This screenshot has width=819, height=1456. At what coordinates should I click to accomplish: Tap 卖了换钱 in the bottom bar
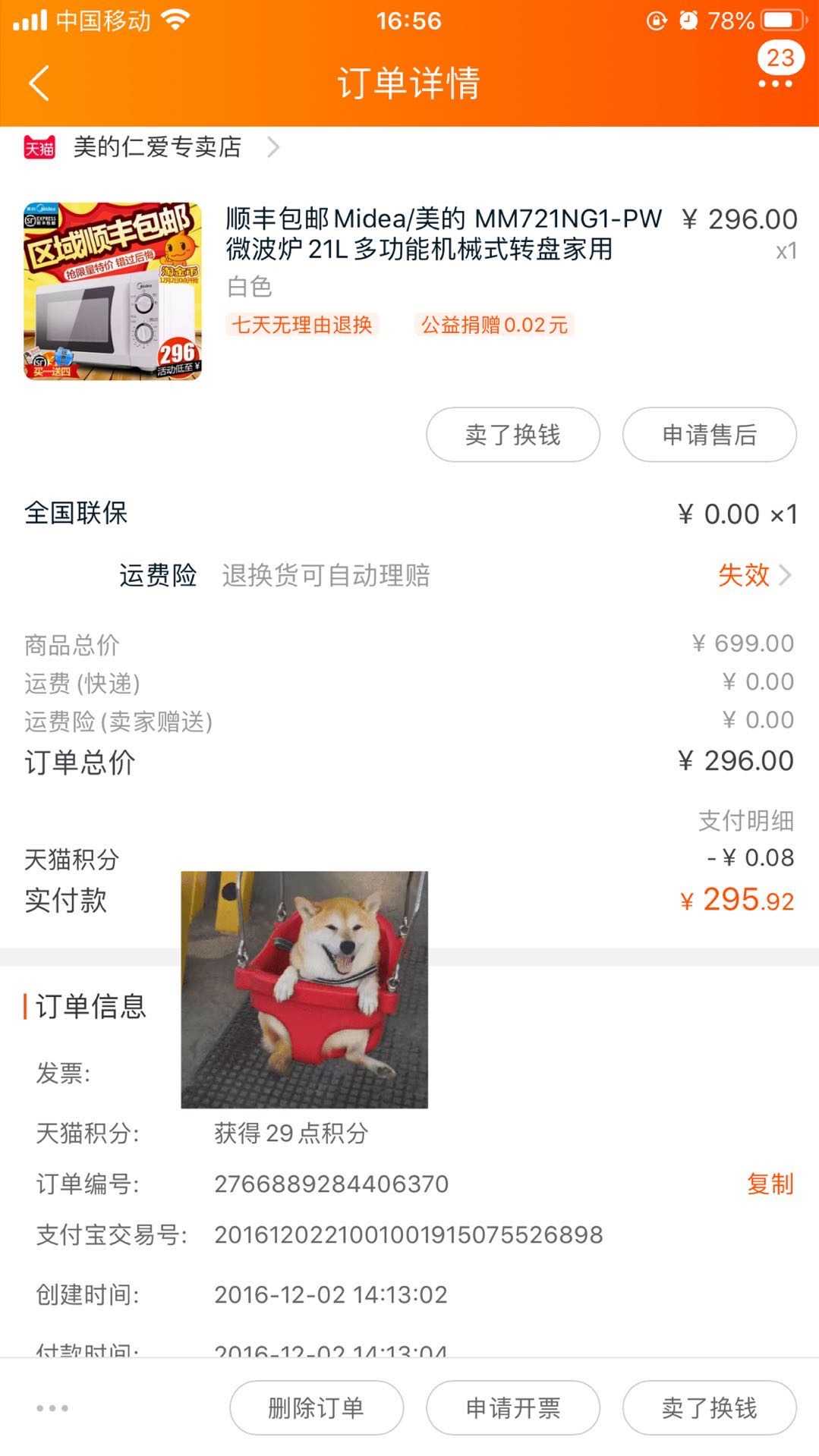click(x=709, y=1408)
